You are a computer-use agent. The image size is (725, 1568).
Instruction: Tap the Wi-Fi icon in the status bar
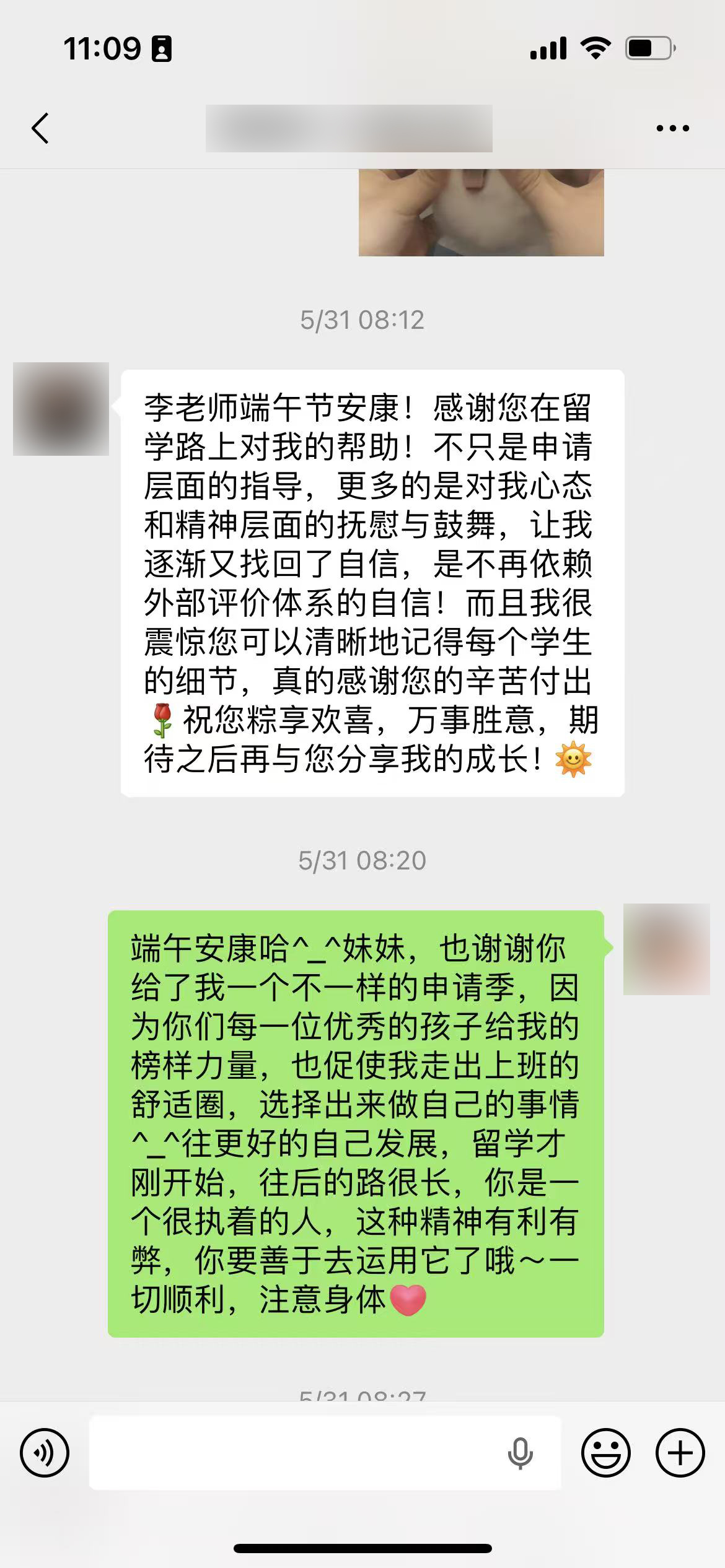click(x=597, y=46)
